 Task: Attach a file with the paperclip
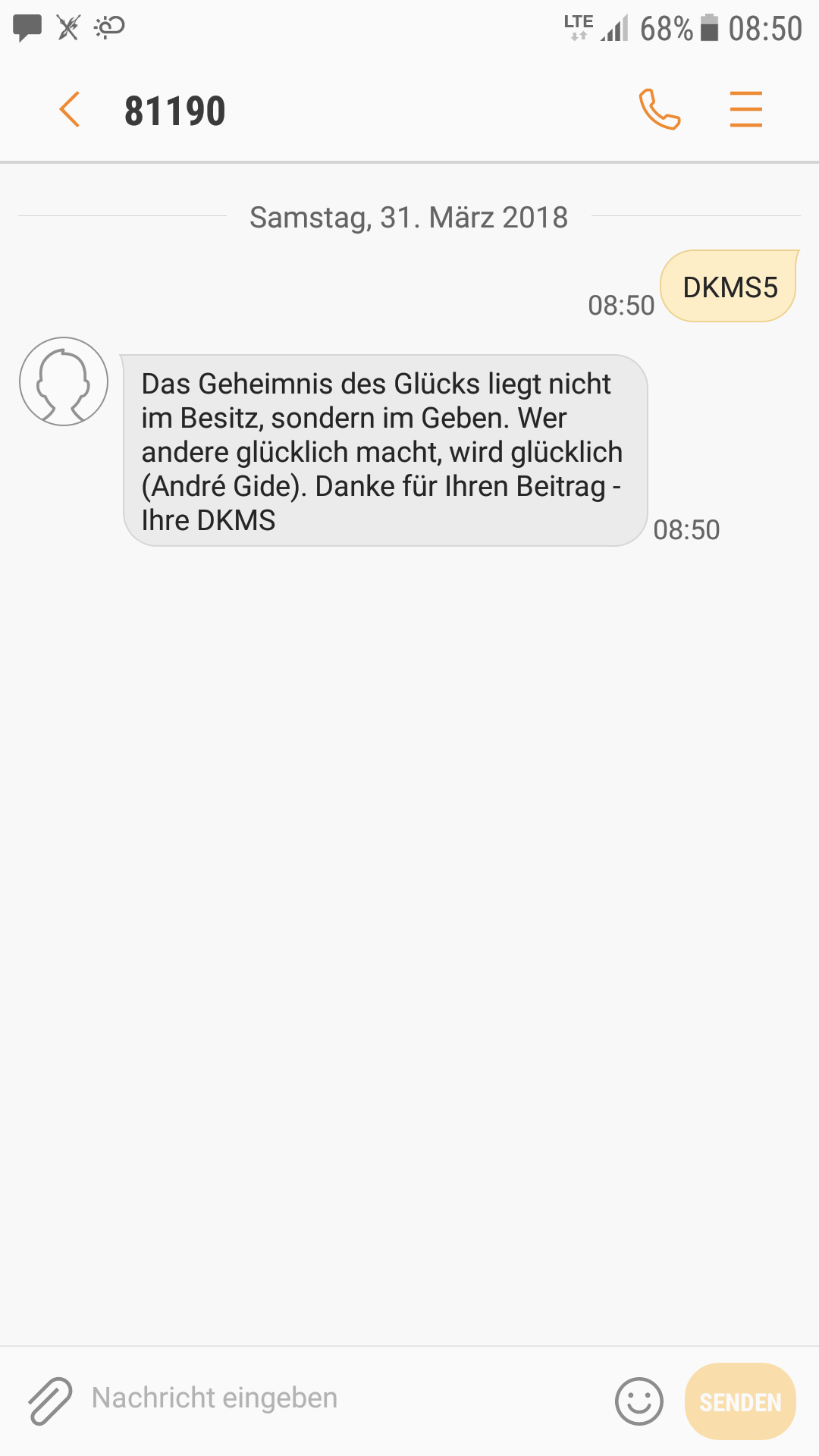pos(50,1401)
